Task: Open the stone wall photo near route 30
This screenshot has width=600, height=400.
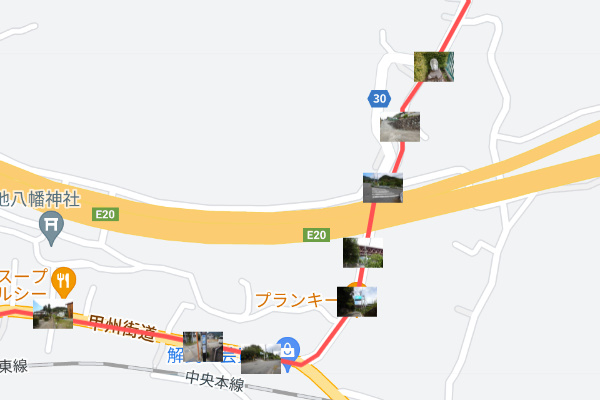Action: 400,127
